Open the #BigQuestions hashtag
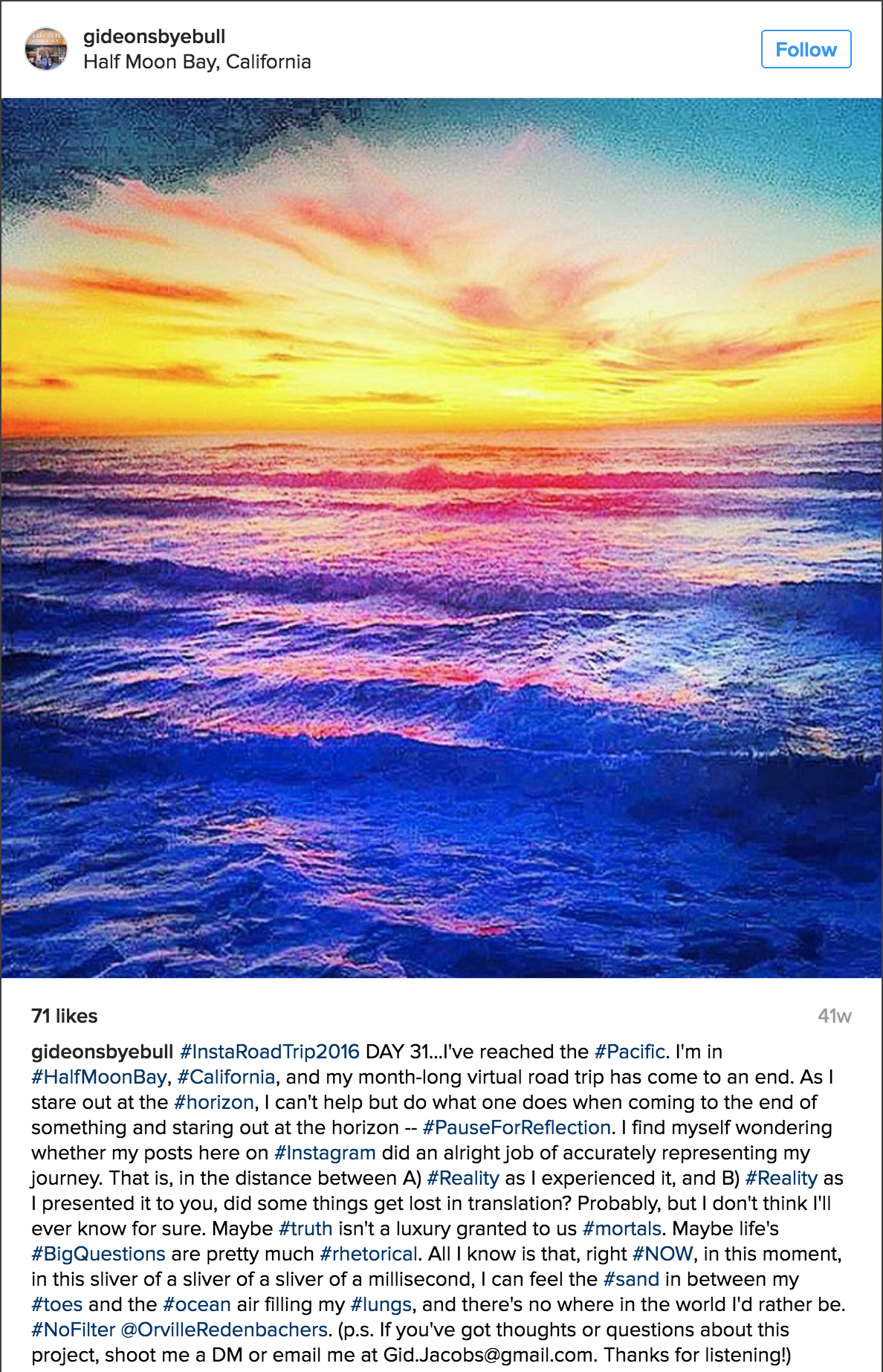The image size is (883, 1372). click(x=98, y=1254)
